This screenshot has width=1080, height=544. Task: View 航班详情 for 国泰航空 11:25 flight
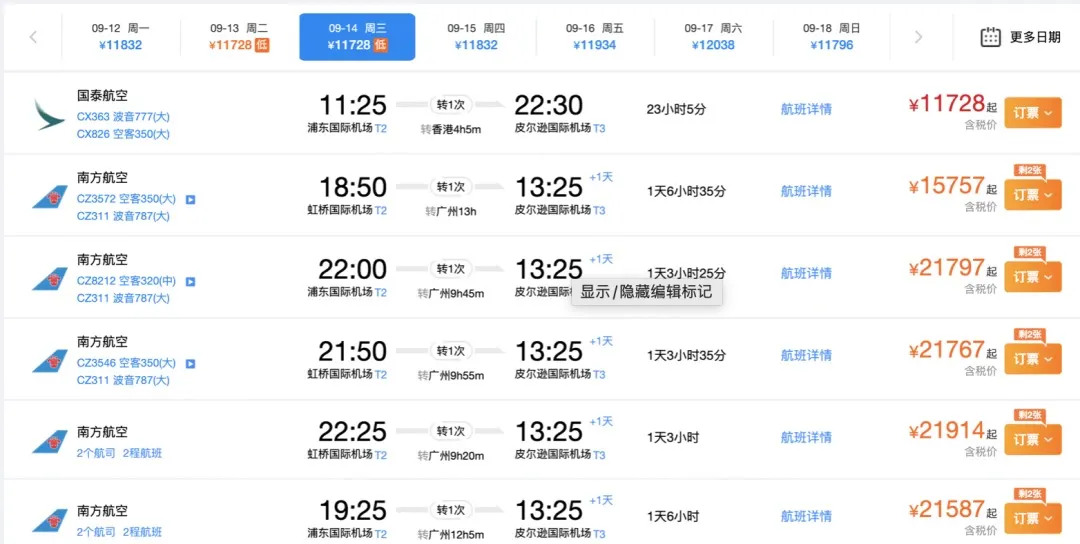pyautogui.click(x=806, y=109)
